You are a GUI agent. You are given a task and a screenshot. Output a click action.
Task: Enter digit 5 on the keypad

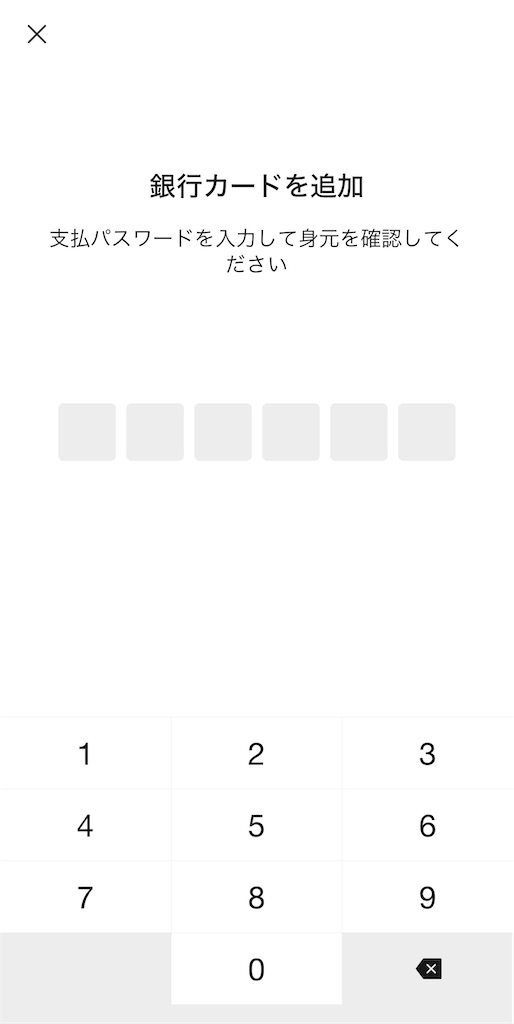256,825
